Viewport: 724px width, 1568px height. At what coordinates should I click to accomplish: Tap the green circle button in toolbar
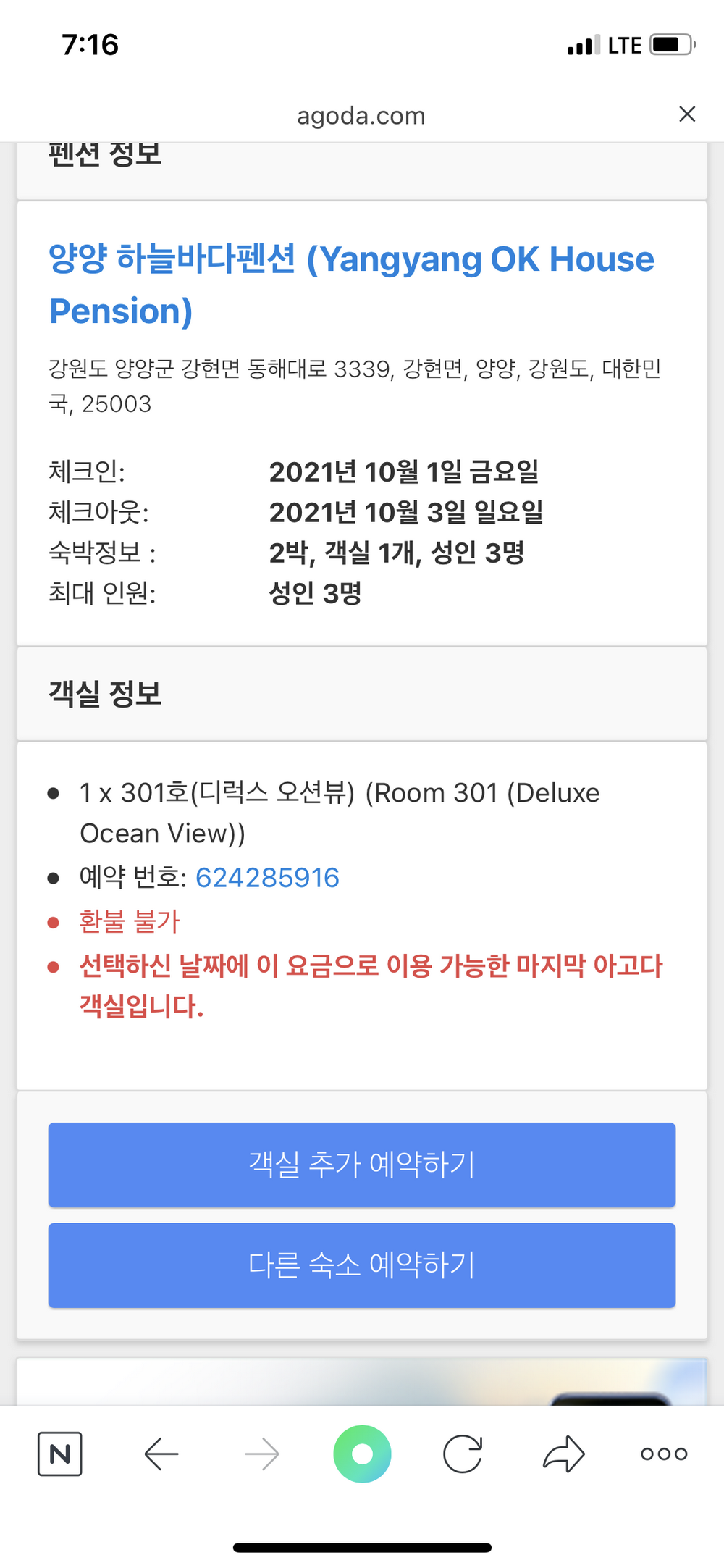click(362, 1454)
